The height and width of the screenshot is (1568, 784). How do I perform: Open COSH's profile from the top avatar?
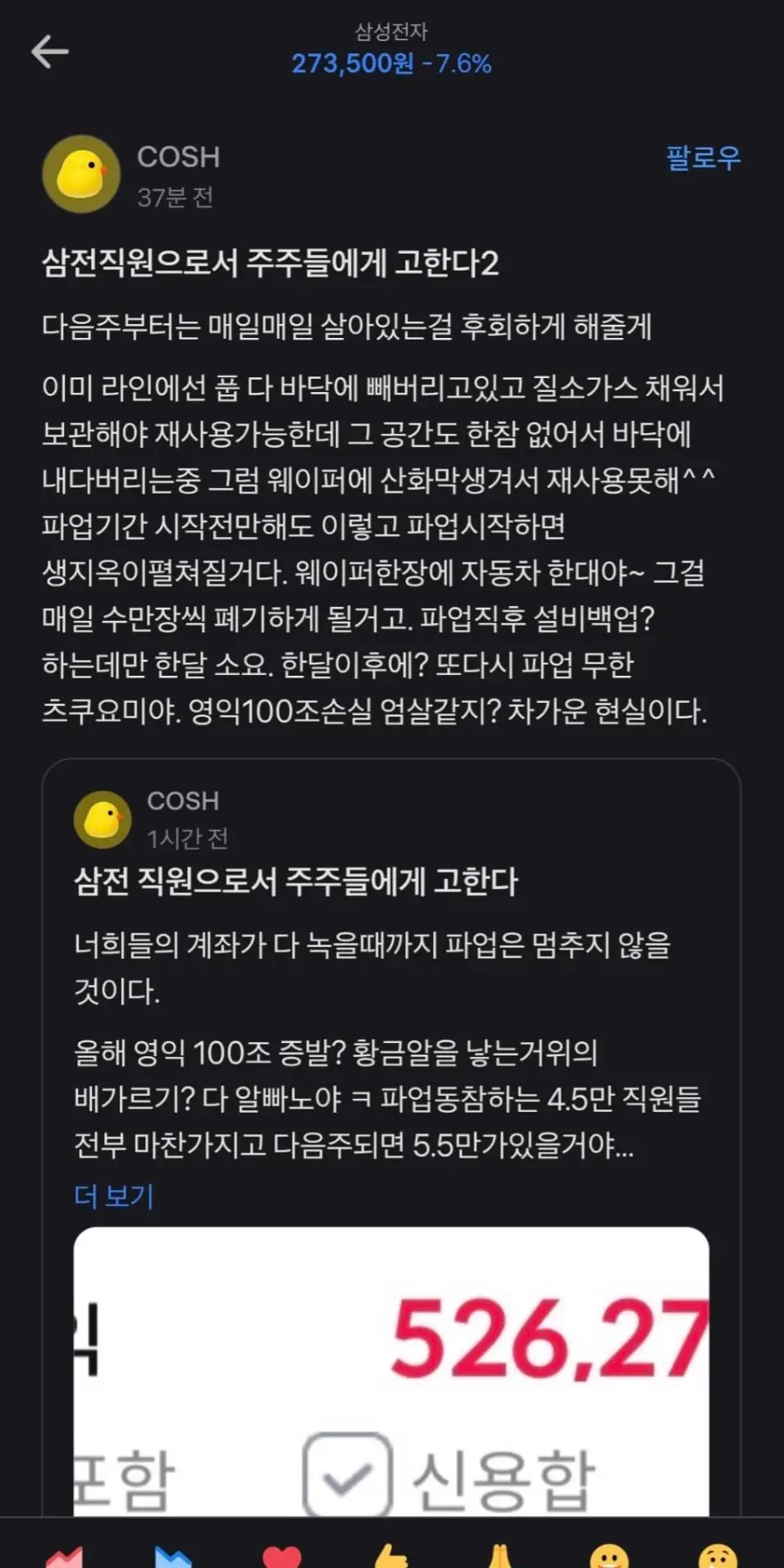pos(80,174)
